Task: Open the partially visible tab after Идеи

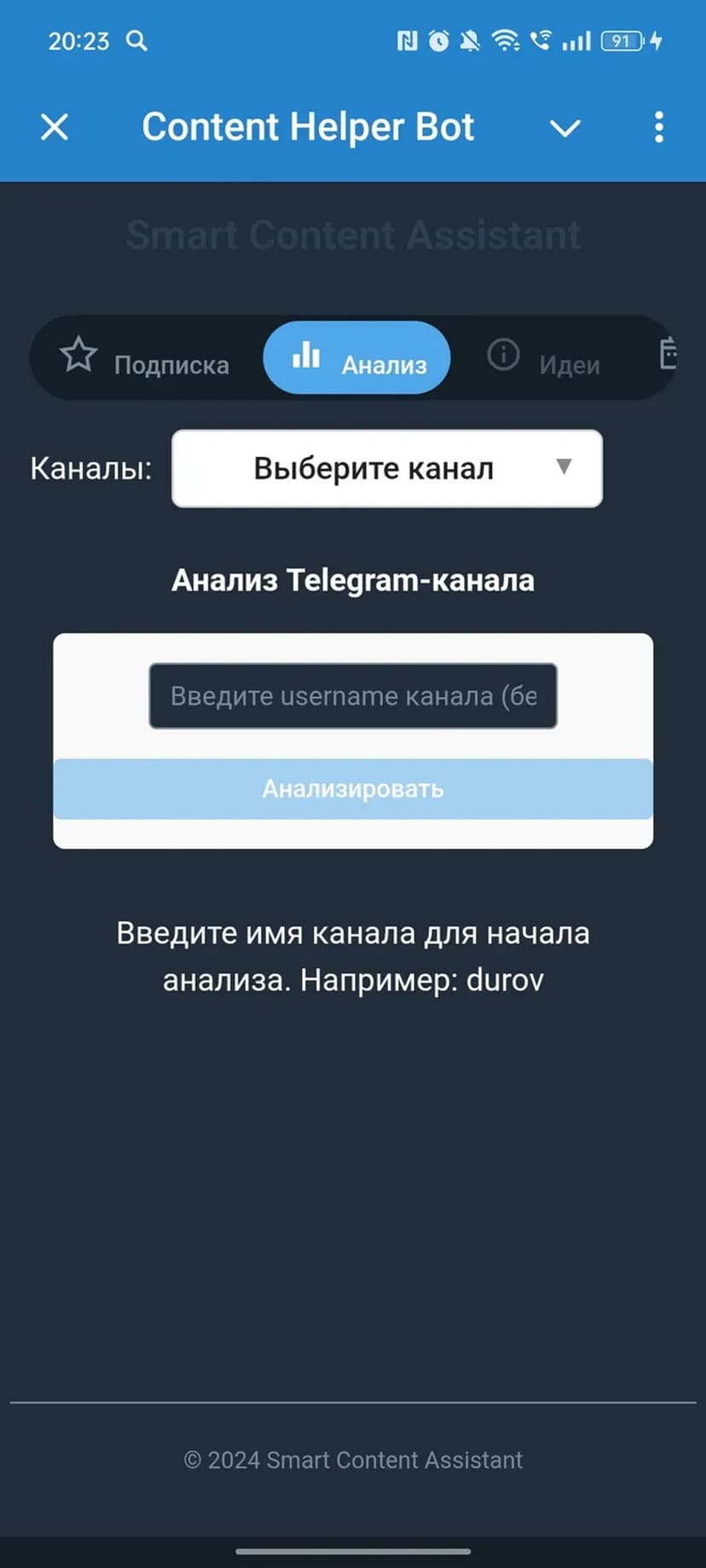Action: tap(667, 355)
